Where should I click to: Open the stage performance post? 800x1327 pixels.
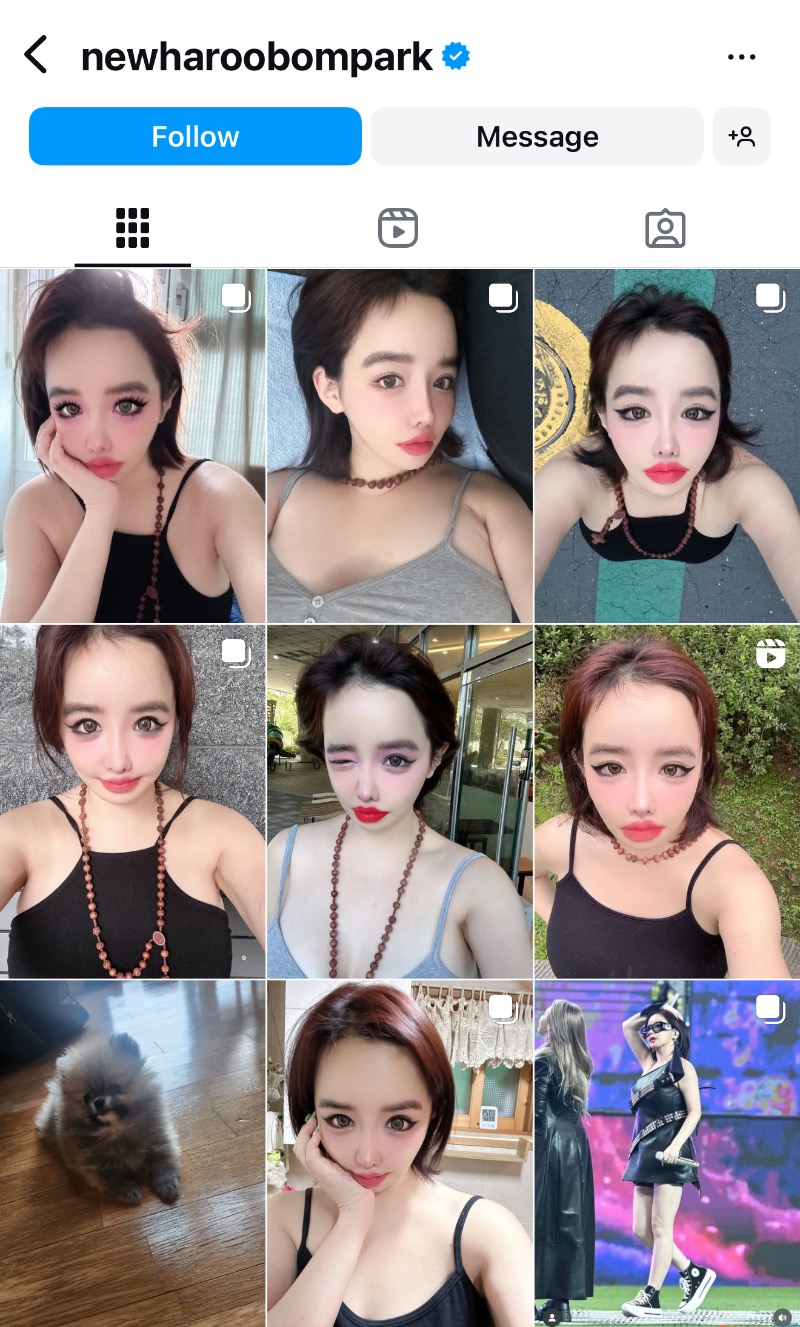[x=667, y=1150]
